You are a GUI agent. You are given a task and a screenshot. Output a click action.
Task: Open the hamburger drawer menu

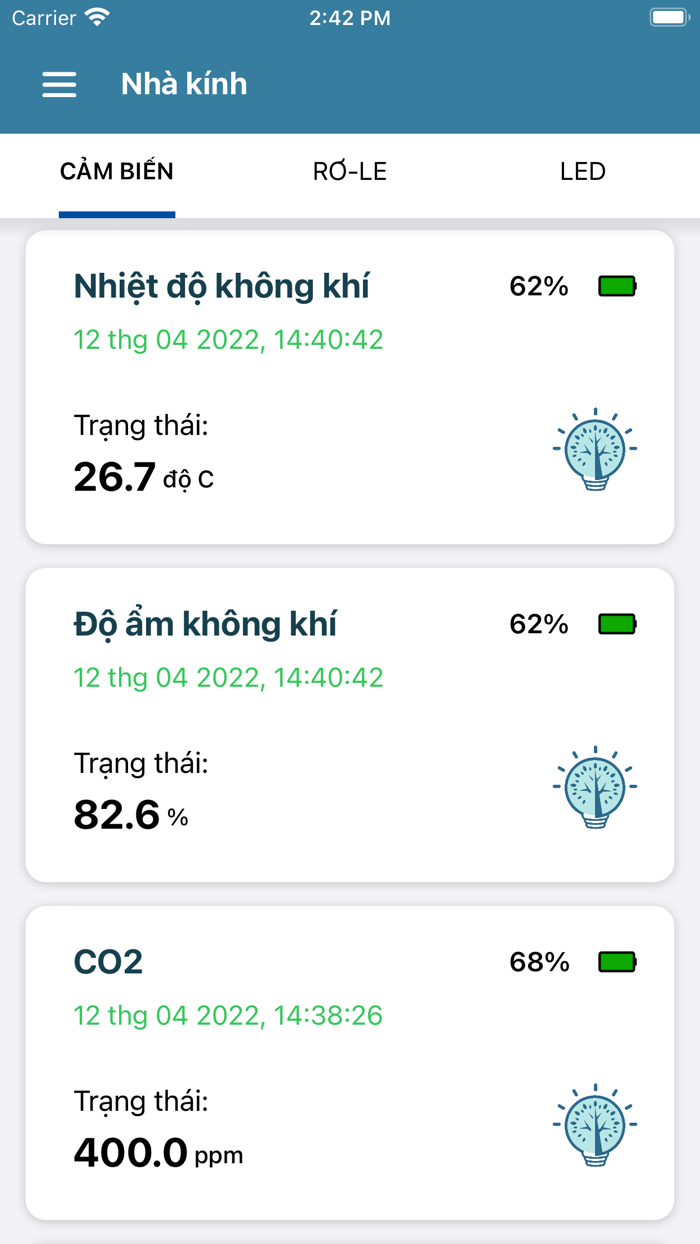(59, 84)
